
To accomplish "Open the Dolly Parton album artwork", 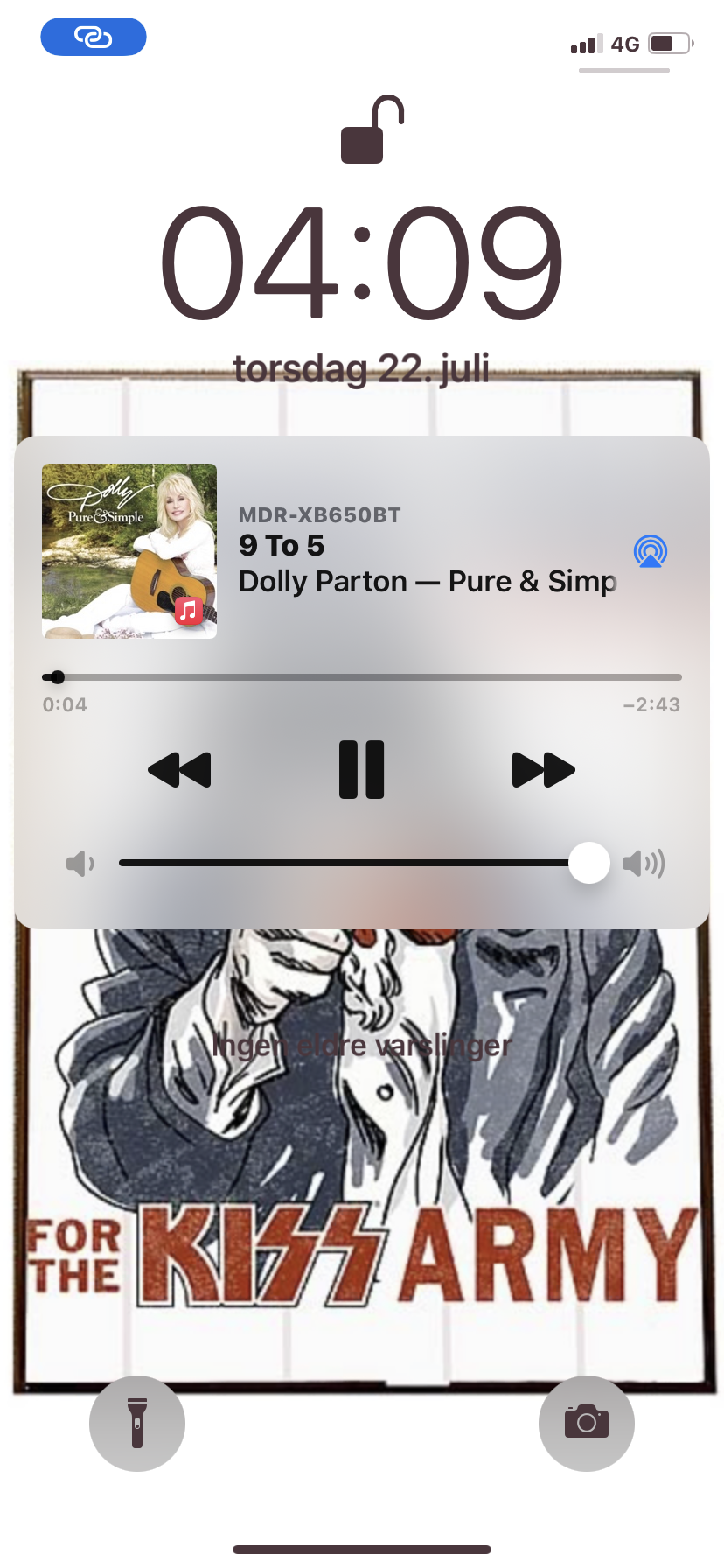I will pos(129,551).
